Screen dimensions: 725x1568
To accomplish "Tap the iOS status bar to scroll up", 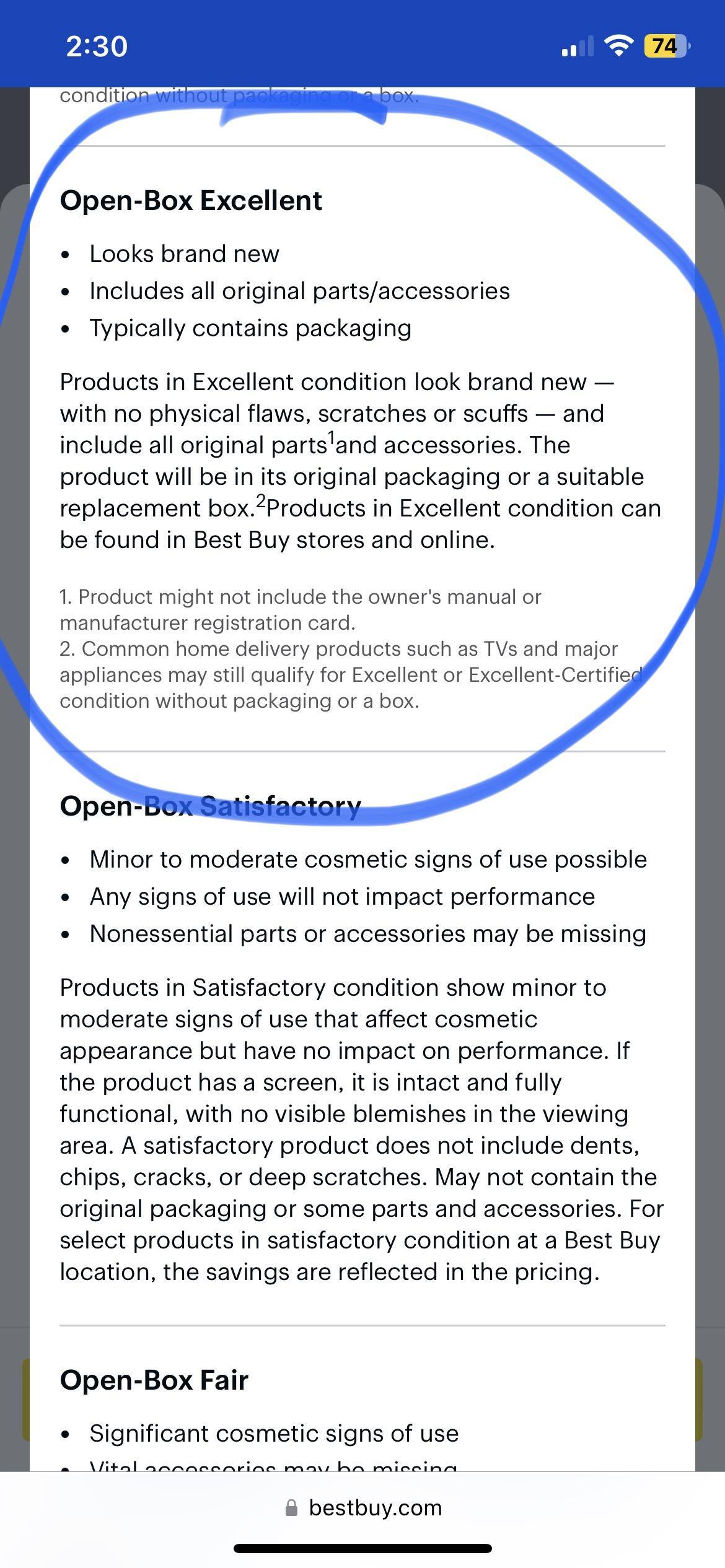I will pos(362,44).
